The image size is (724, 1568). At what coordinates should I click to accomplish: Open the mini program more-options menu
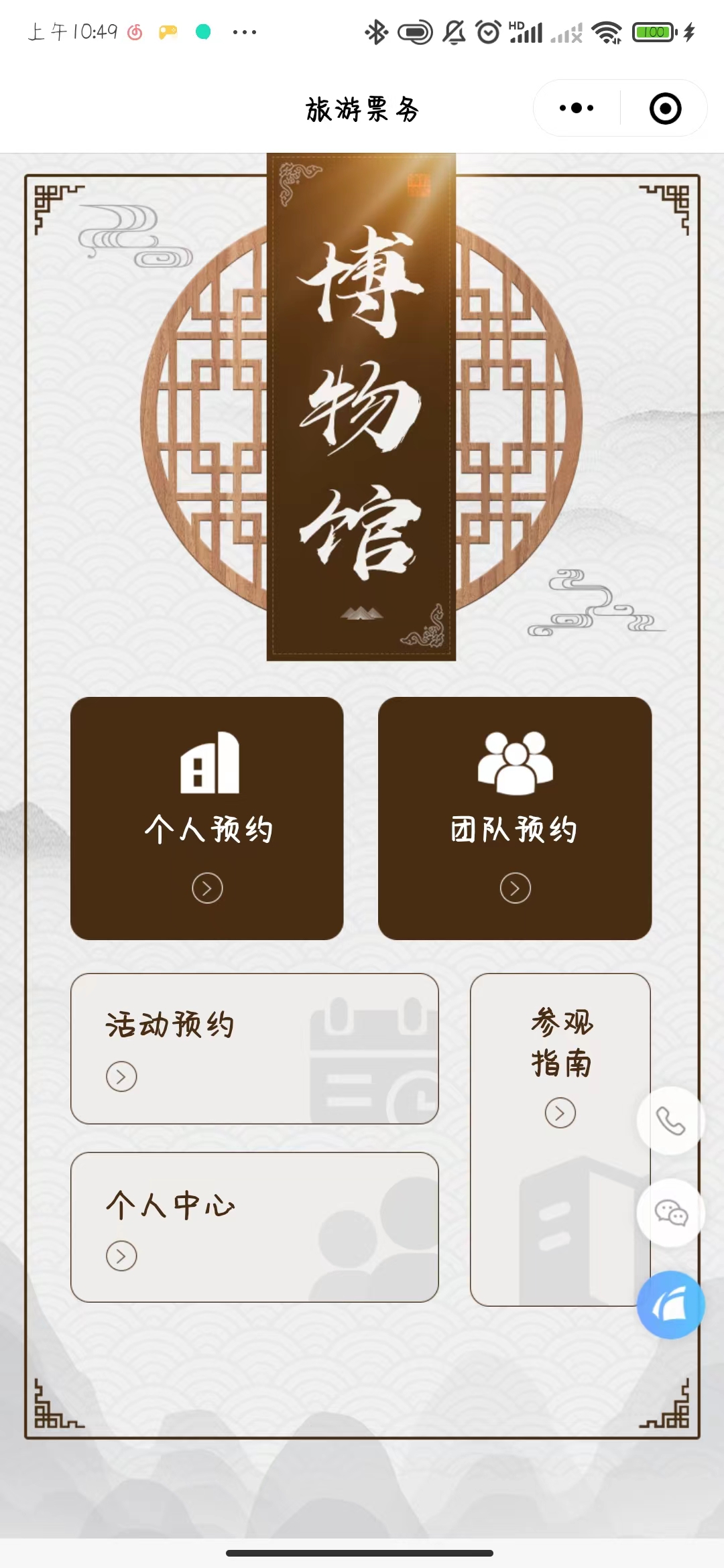(577, 108)
